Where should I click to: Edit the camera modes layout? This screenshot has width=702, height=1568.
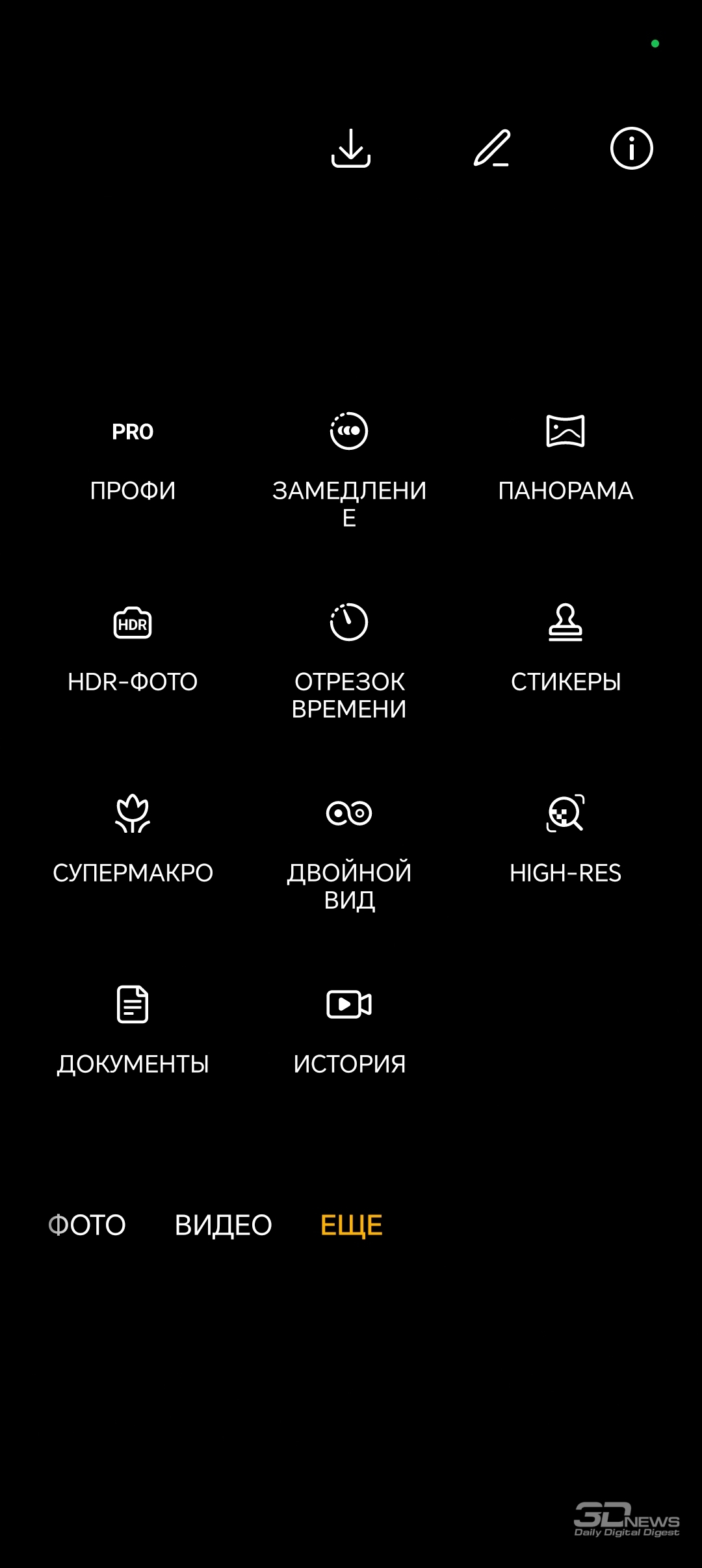click(491, 148)
